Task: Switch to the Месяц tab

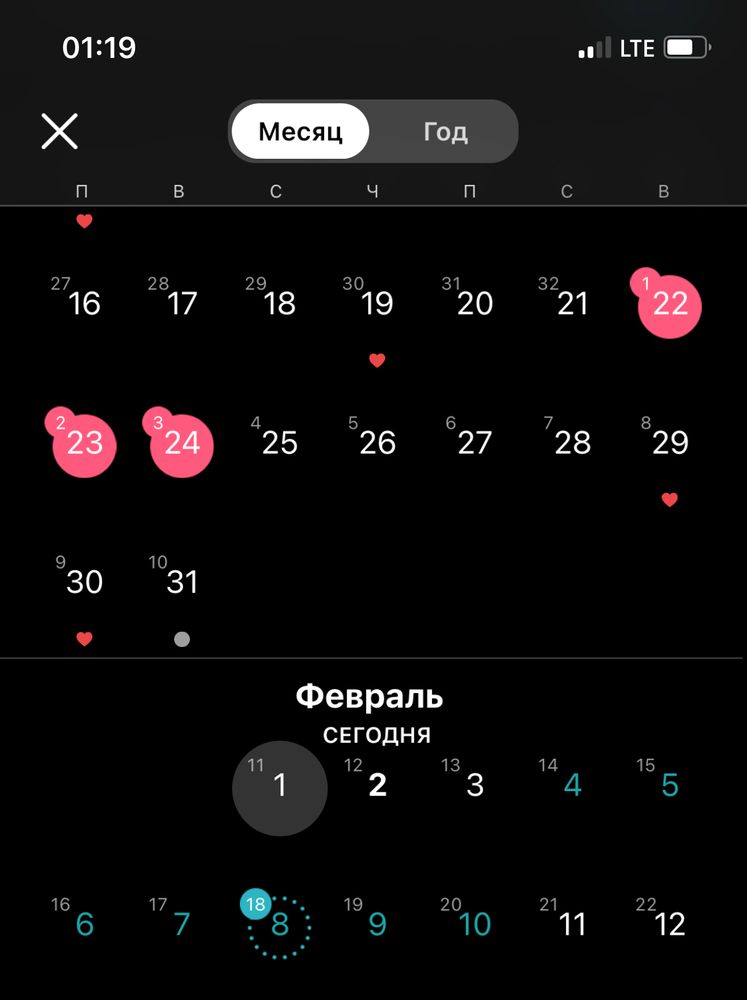Action: pos(300,132)
